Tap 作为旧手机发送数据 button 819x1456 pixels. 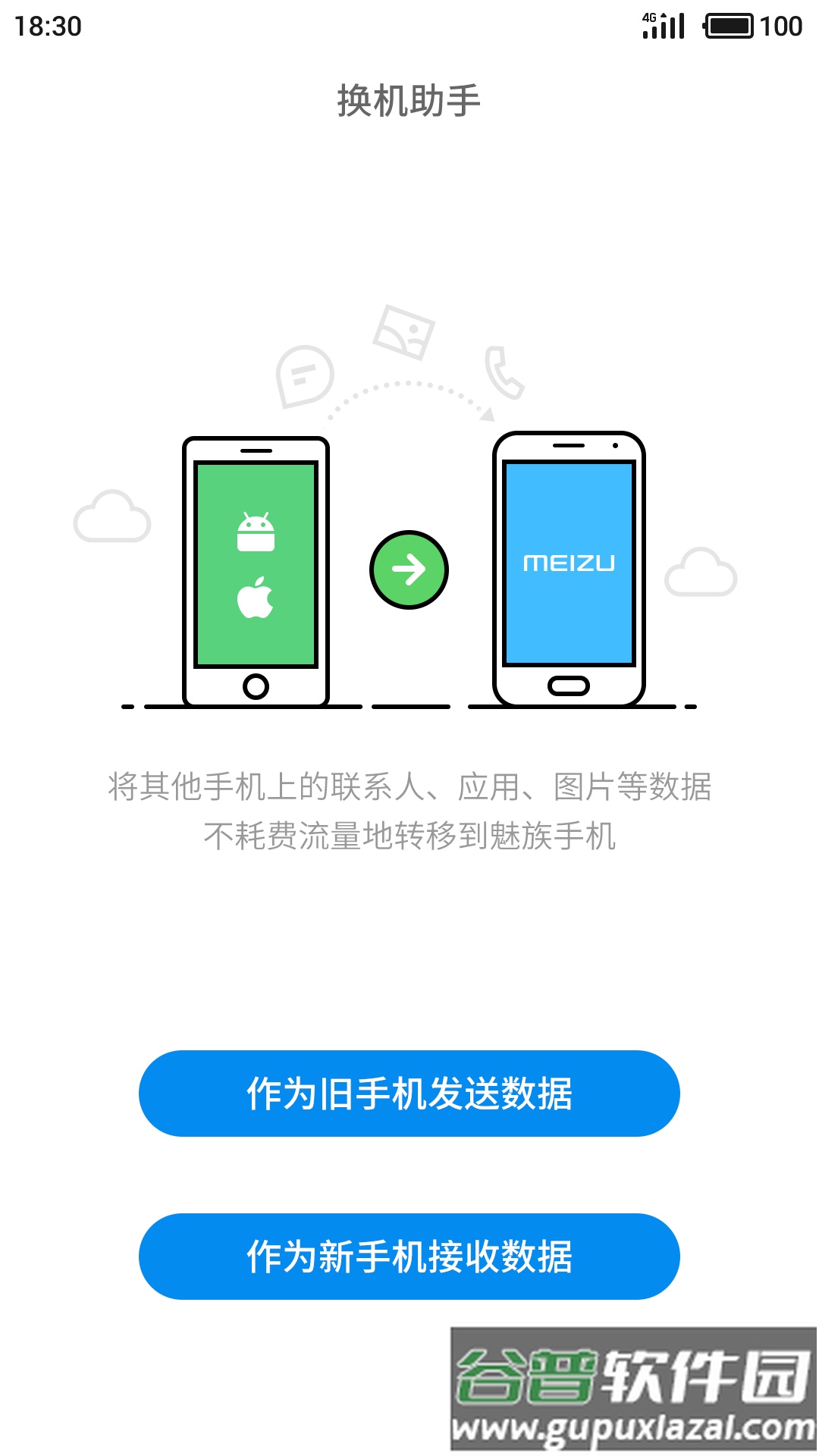tap(409, 1093)
